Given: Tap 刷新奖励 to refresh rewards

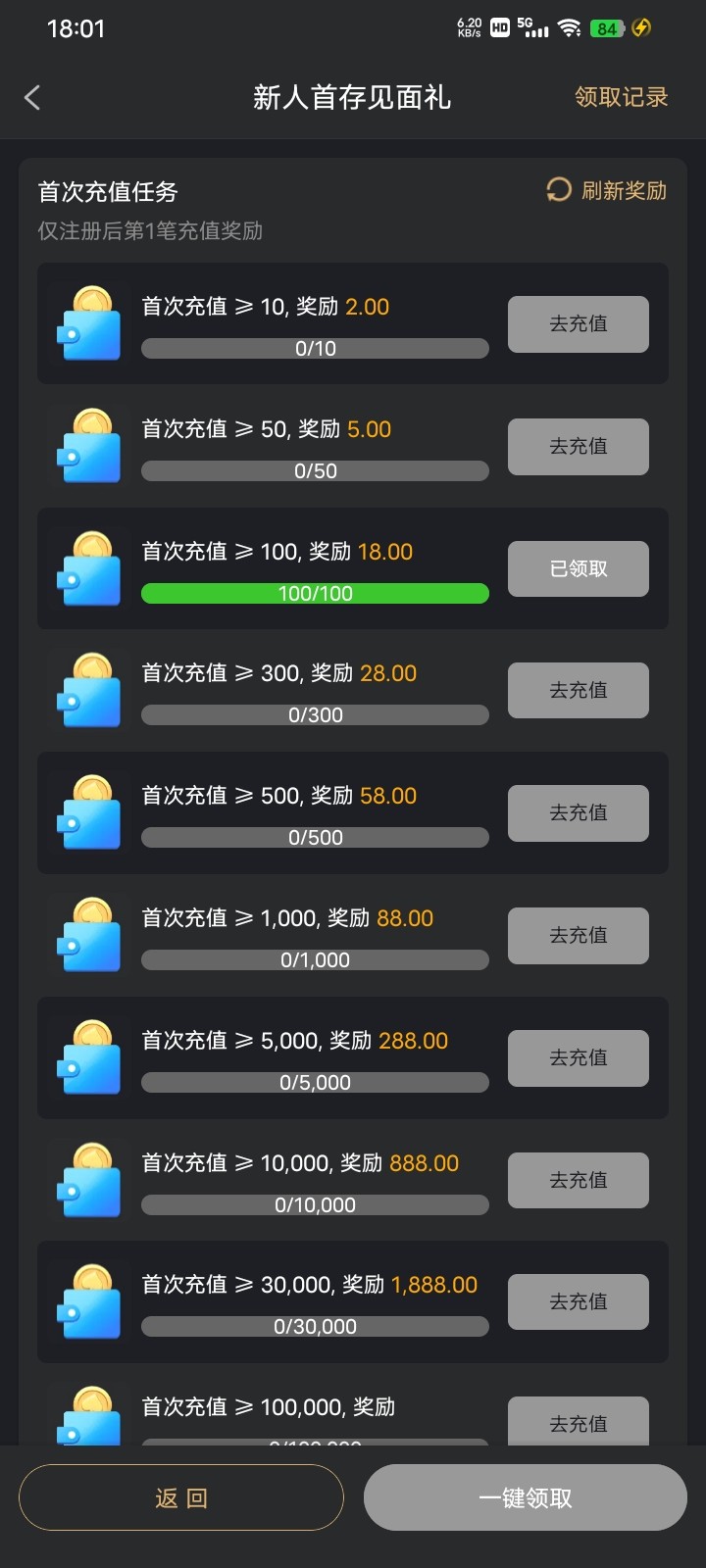Looking at the screenshot, I should point(607,190).
